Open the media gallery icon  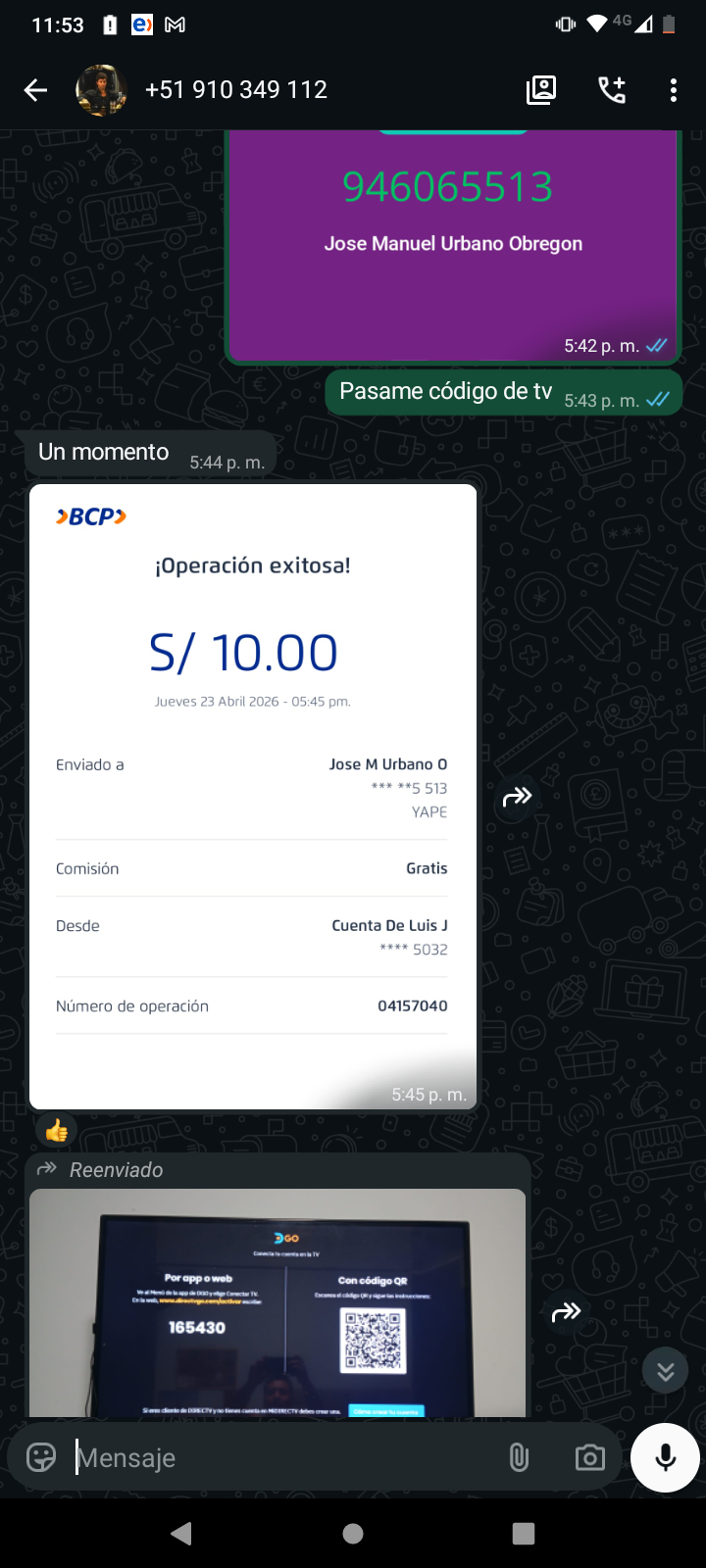coord(541,90)
